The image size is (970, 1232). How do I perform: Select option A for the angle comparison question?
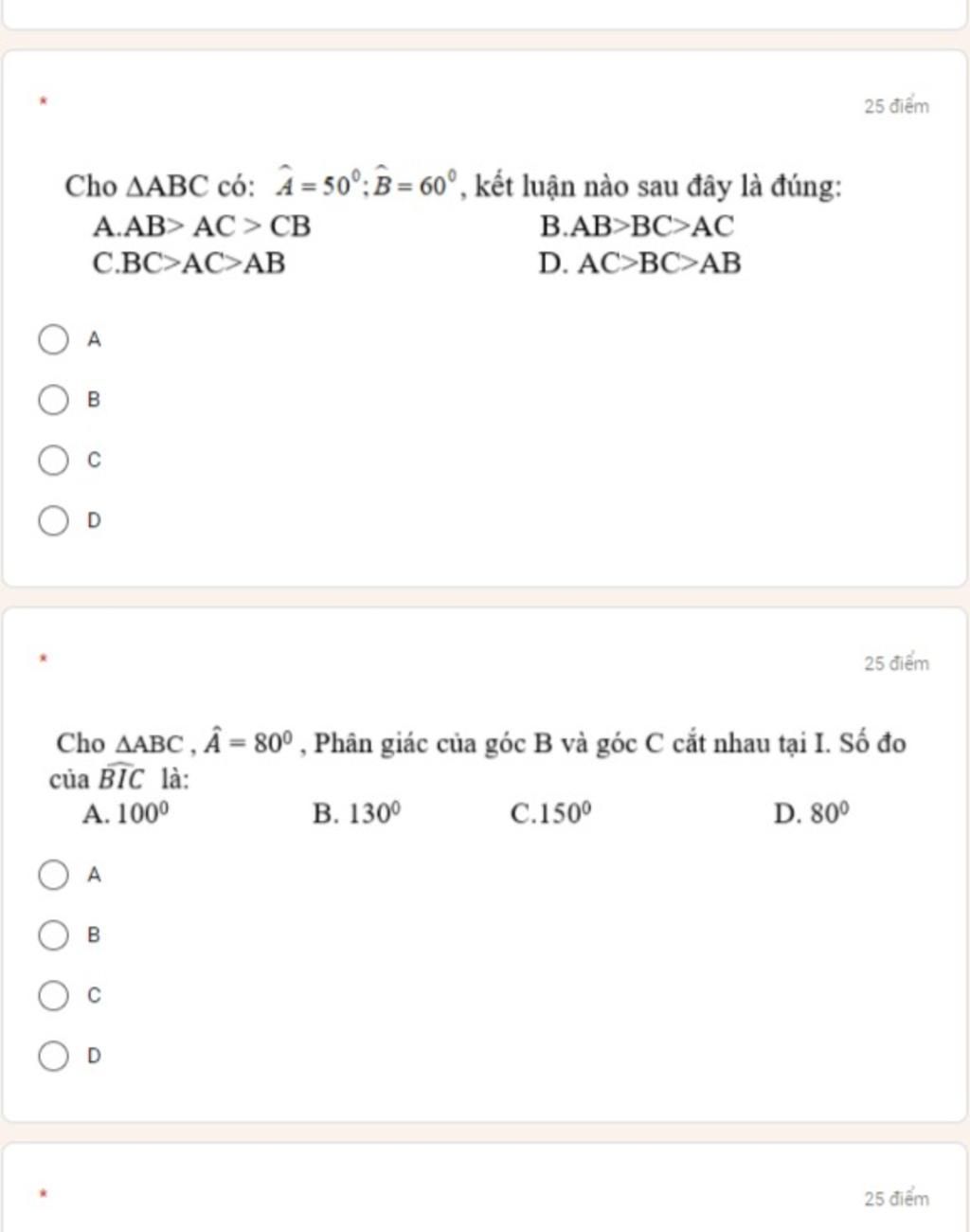53,339
